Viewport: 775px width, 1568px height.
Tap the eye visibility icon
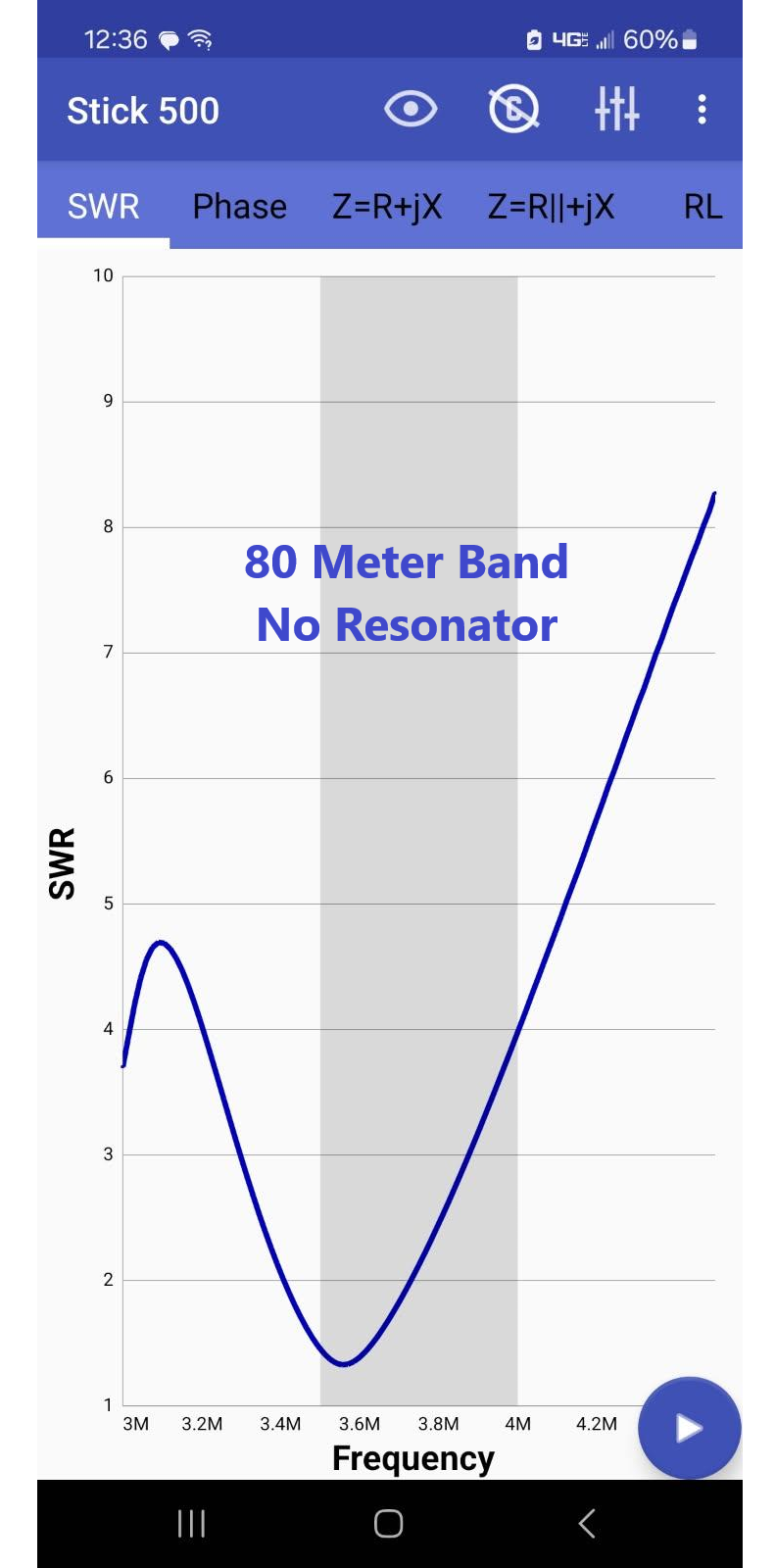click(x=411, y=109)
